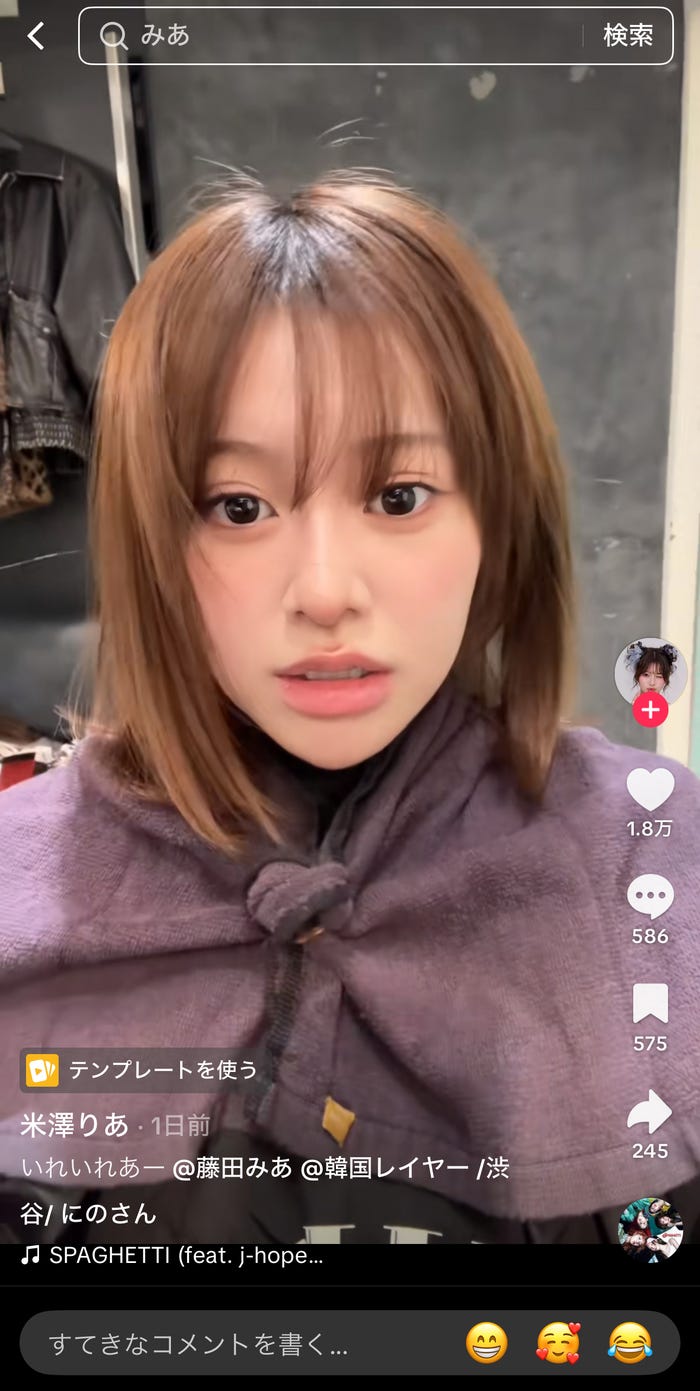Open the @韓国レイヤー mention in the caption
700x1391 pixels.
385,1168
